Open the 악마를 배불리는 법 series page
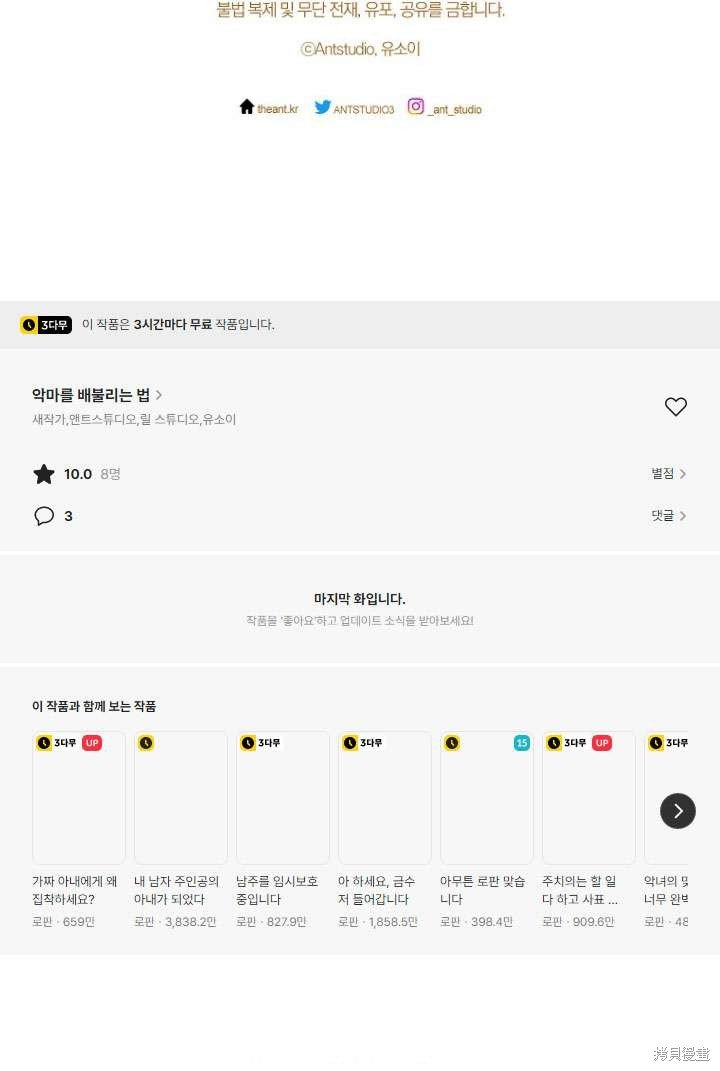The width and height of the screenshot is (720, 1071). (97, 395)
